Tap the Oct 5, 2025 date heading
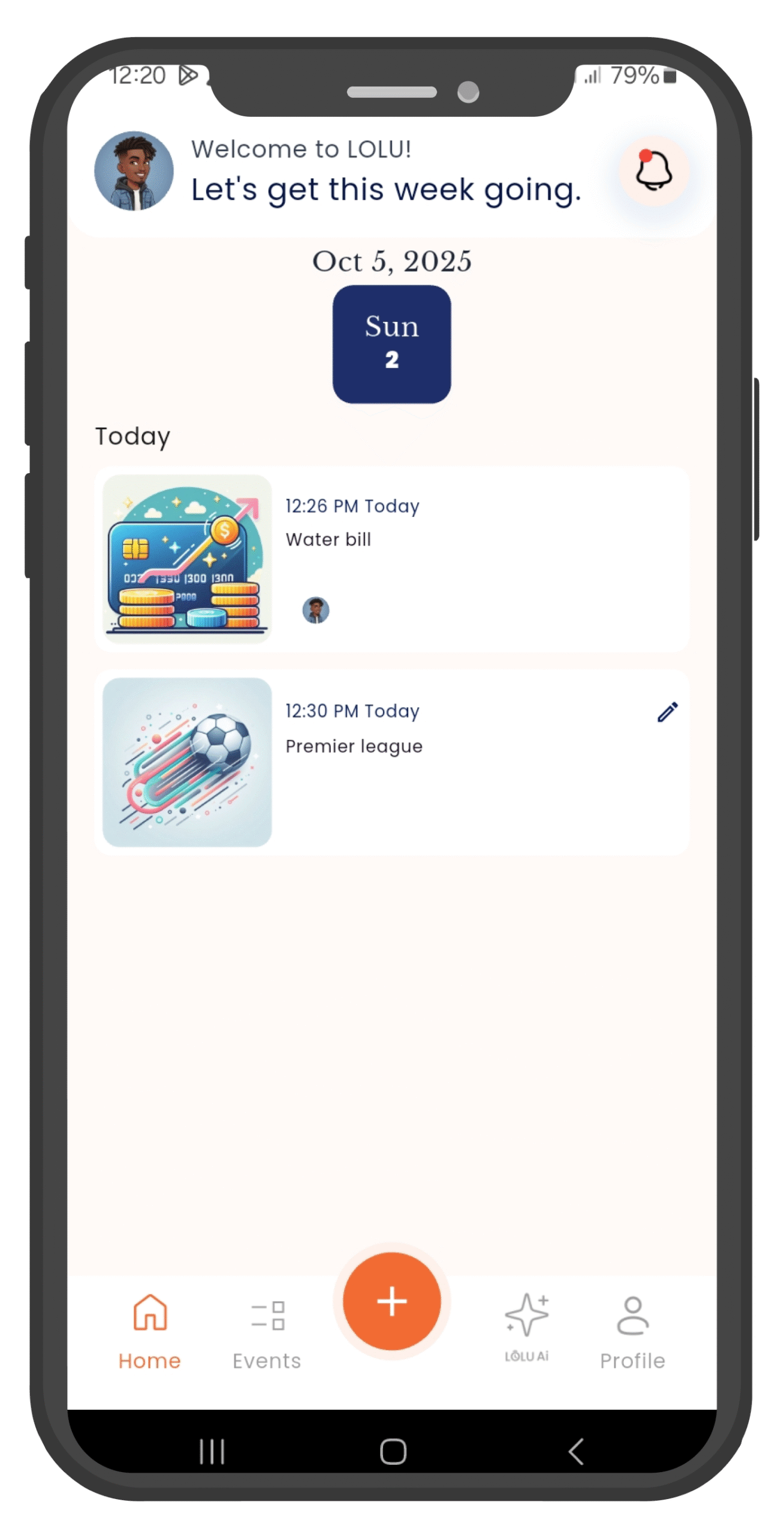 pos(391,262)
